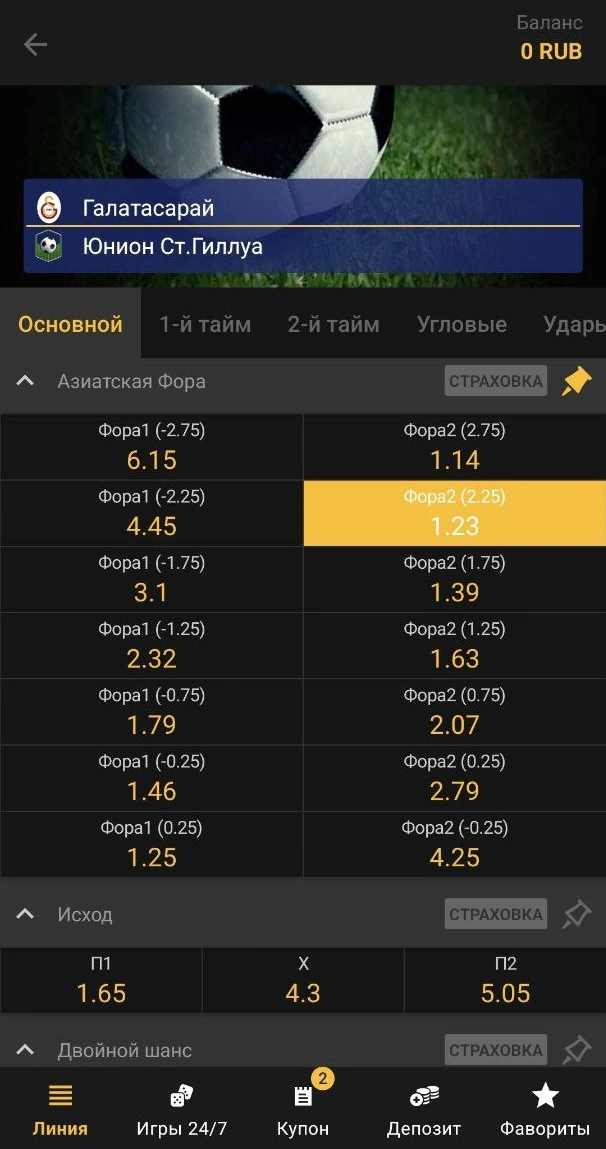Pick Фора1 (-1.25) odds 2.32
Screen dimensions: 606x1149
tap(151, 645)
